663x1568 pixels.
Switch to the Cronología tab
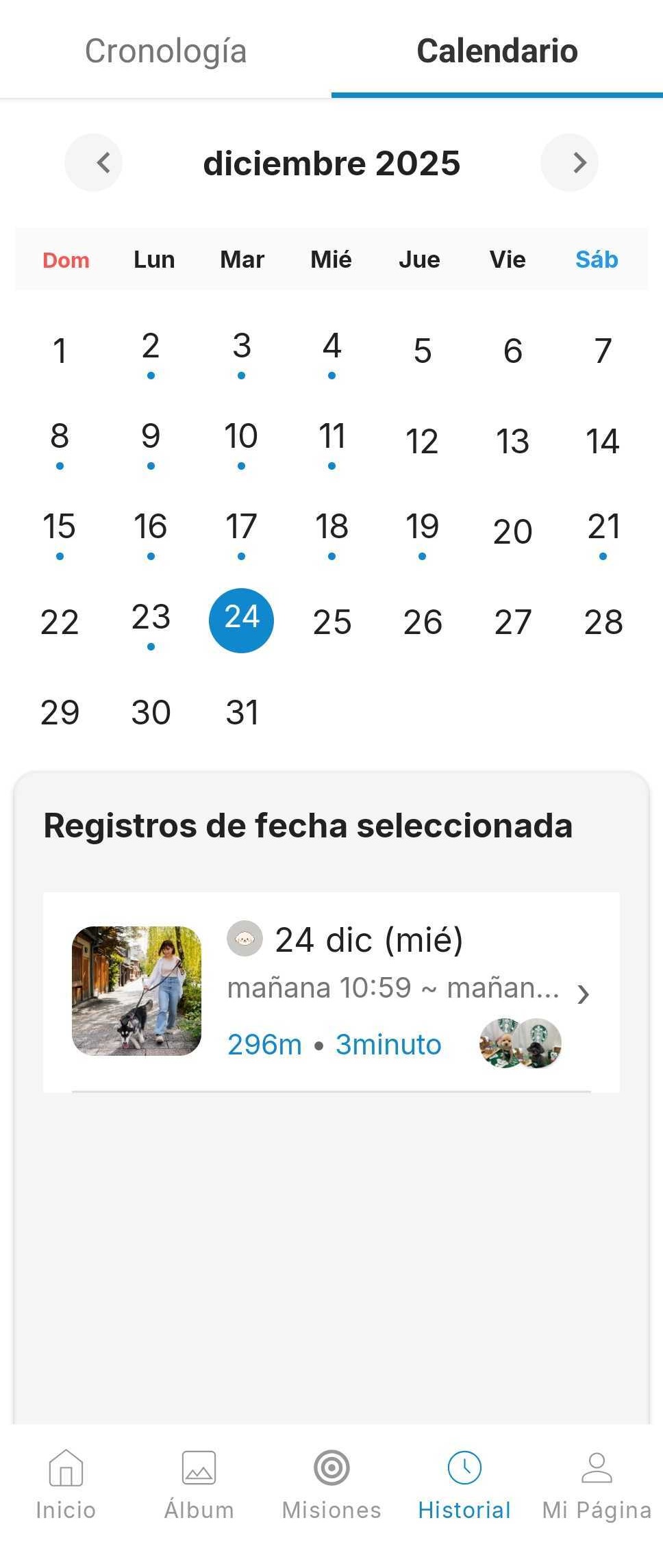[166, 50]
